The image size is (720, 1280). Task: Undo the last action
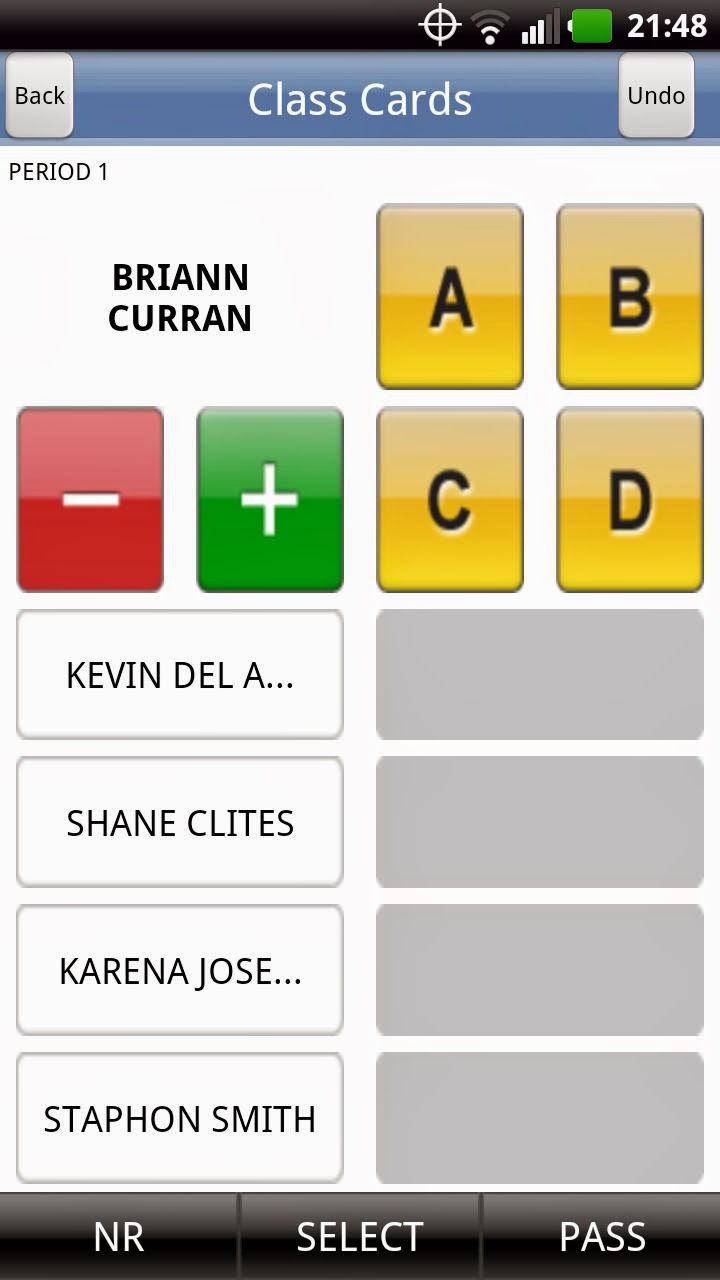(x=656, y=96)
